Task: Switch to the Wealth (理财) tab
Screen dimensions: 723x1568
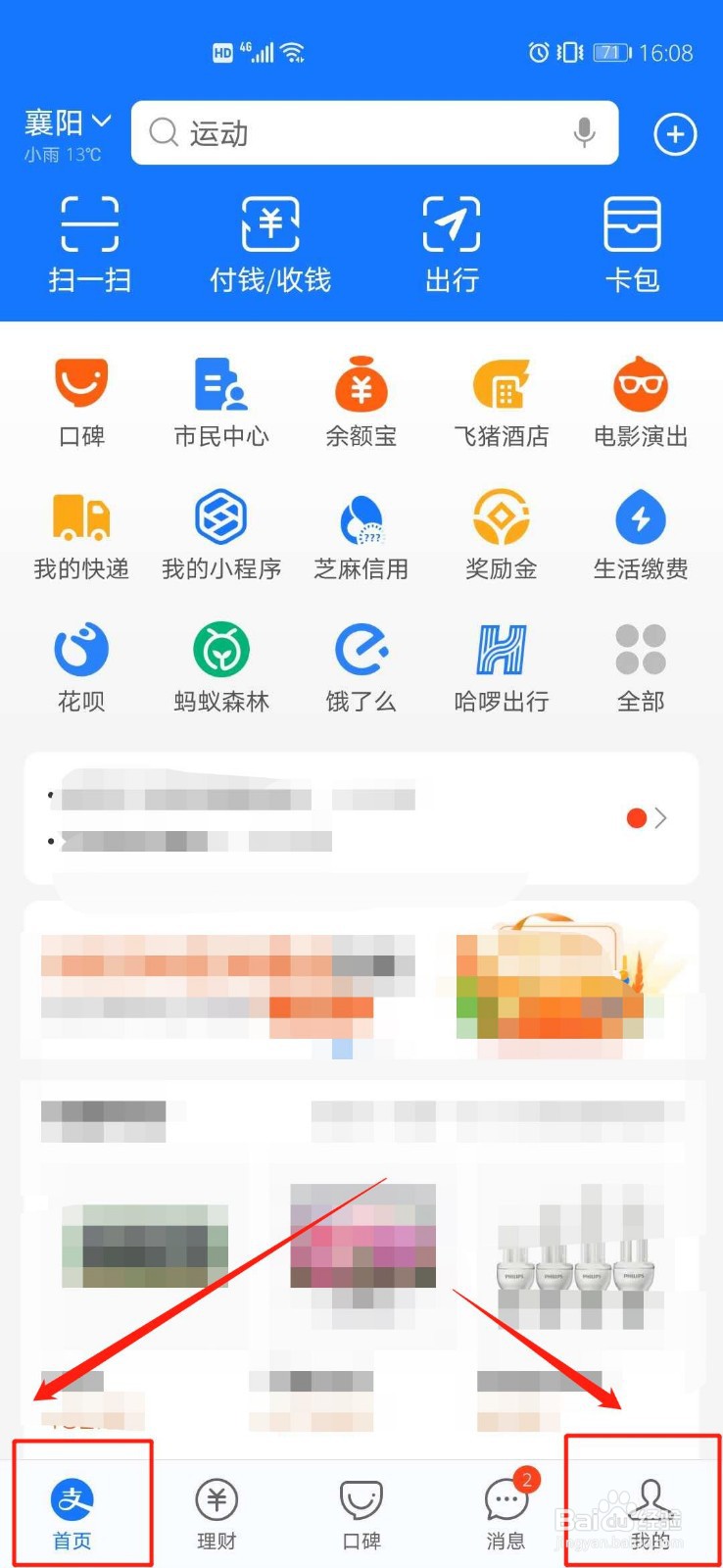Action: (217, 1509)
